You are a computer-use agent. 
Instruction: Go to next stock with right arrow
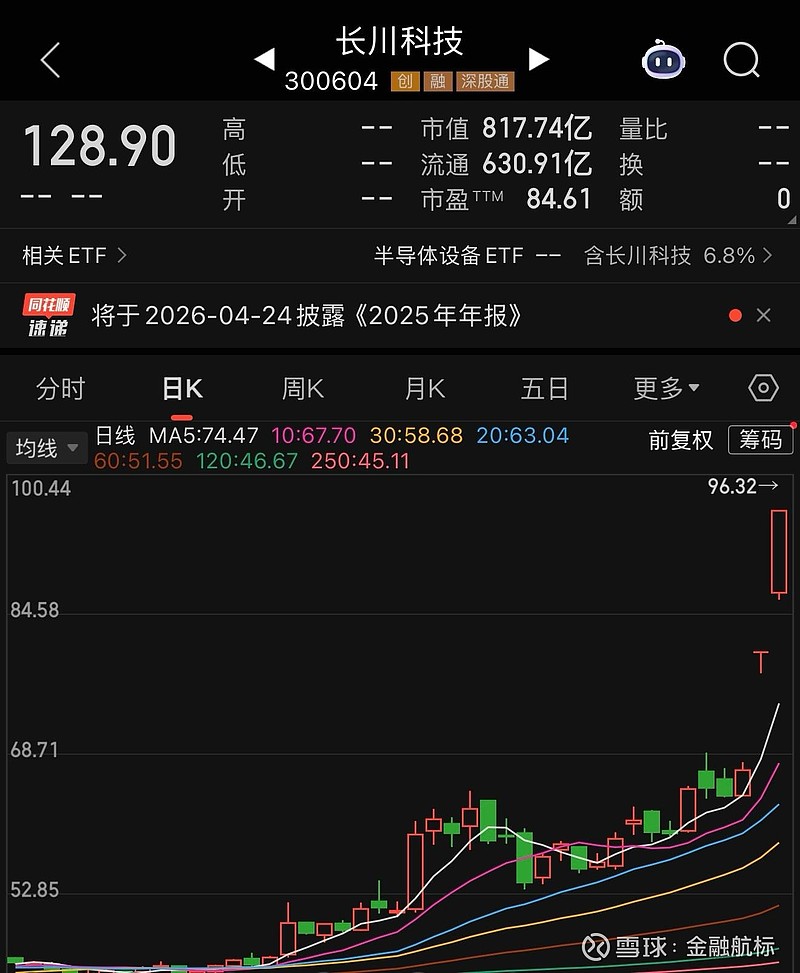click(539, 59)
